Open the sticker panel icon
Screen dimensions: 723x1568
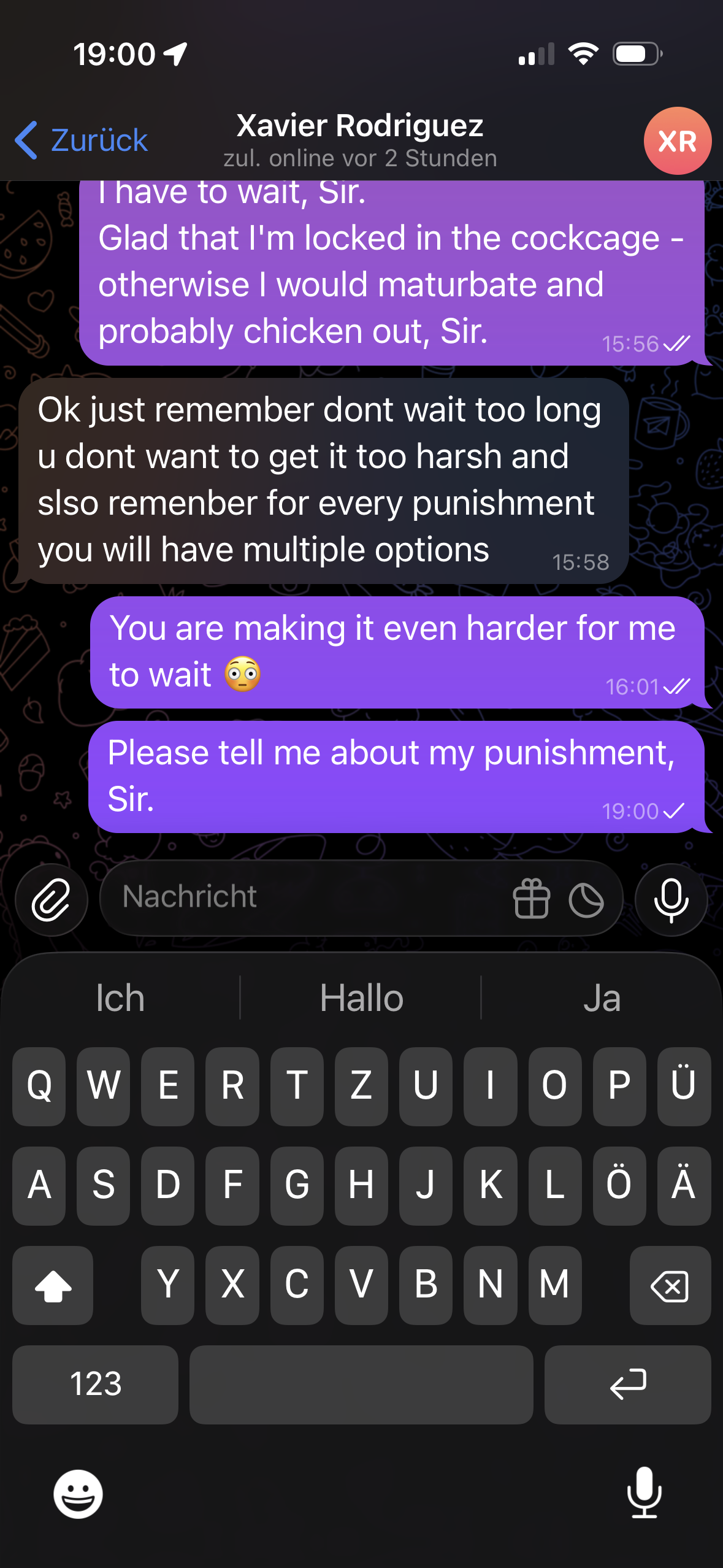click(x=586, y=900)
